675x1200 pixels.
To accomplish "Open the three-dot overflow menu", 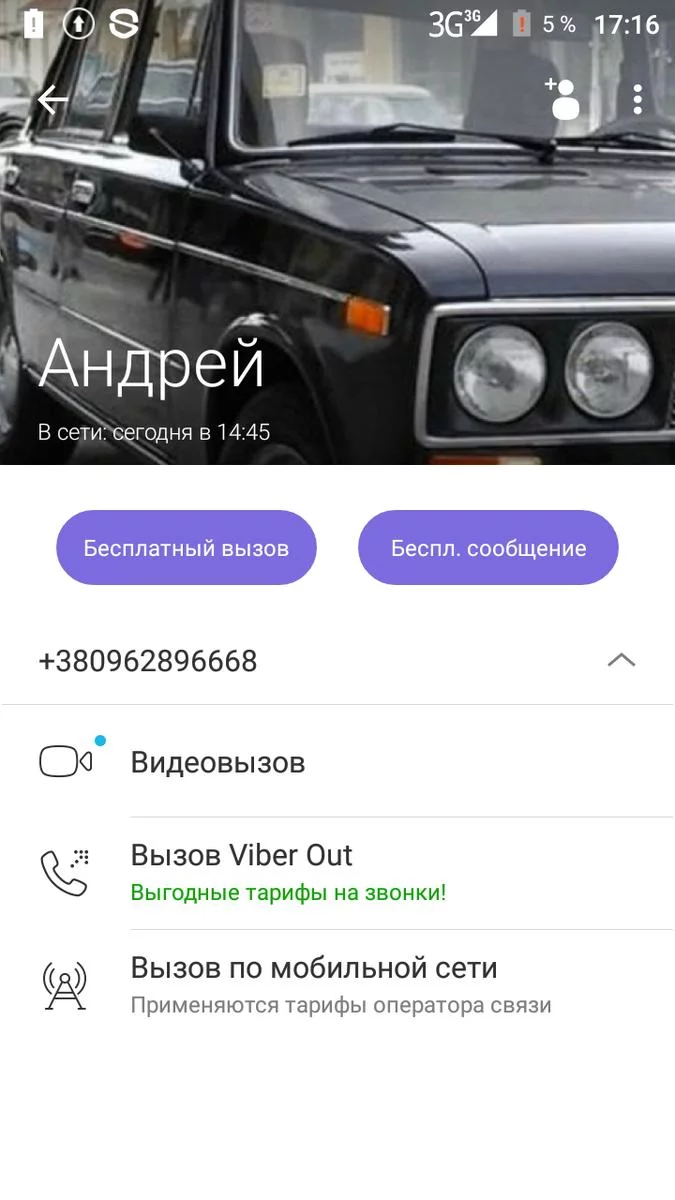I will (637, 99).
